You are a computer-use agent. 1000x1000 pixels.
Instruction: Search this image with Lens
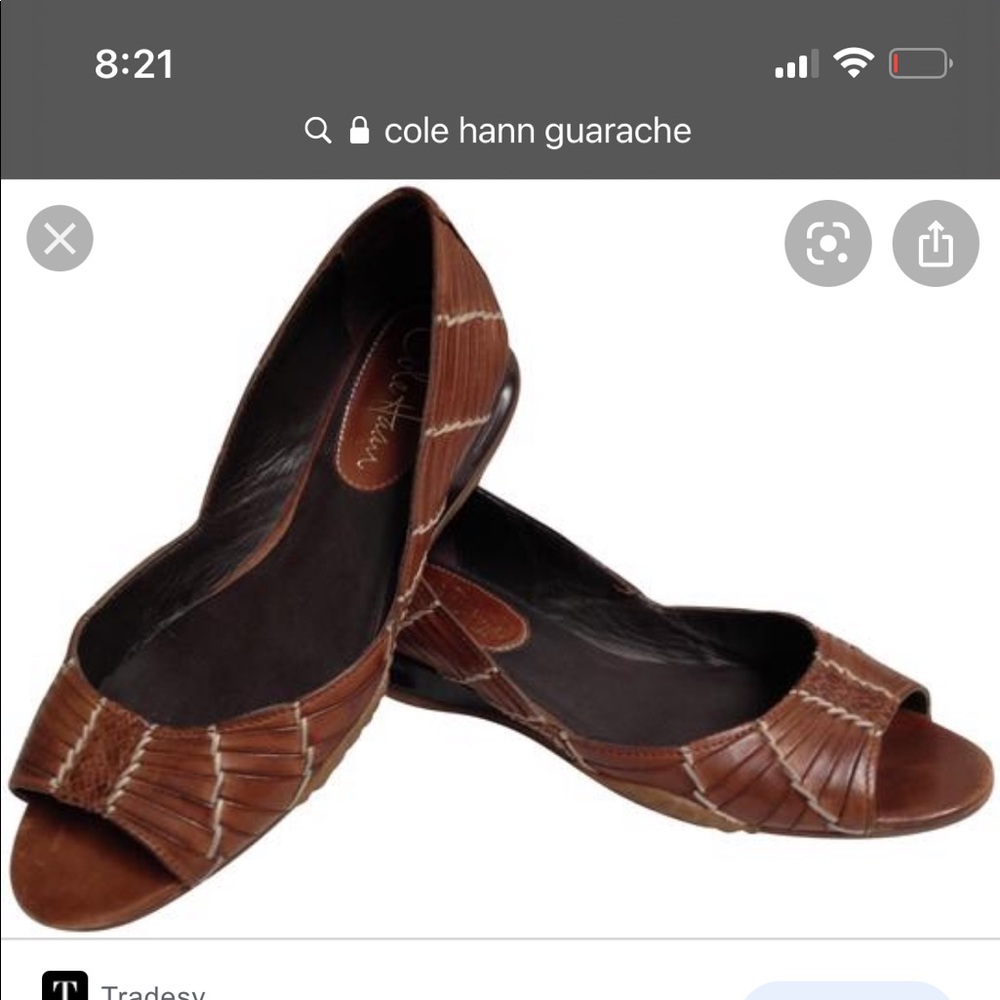827,243
